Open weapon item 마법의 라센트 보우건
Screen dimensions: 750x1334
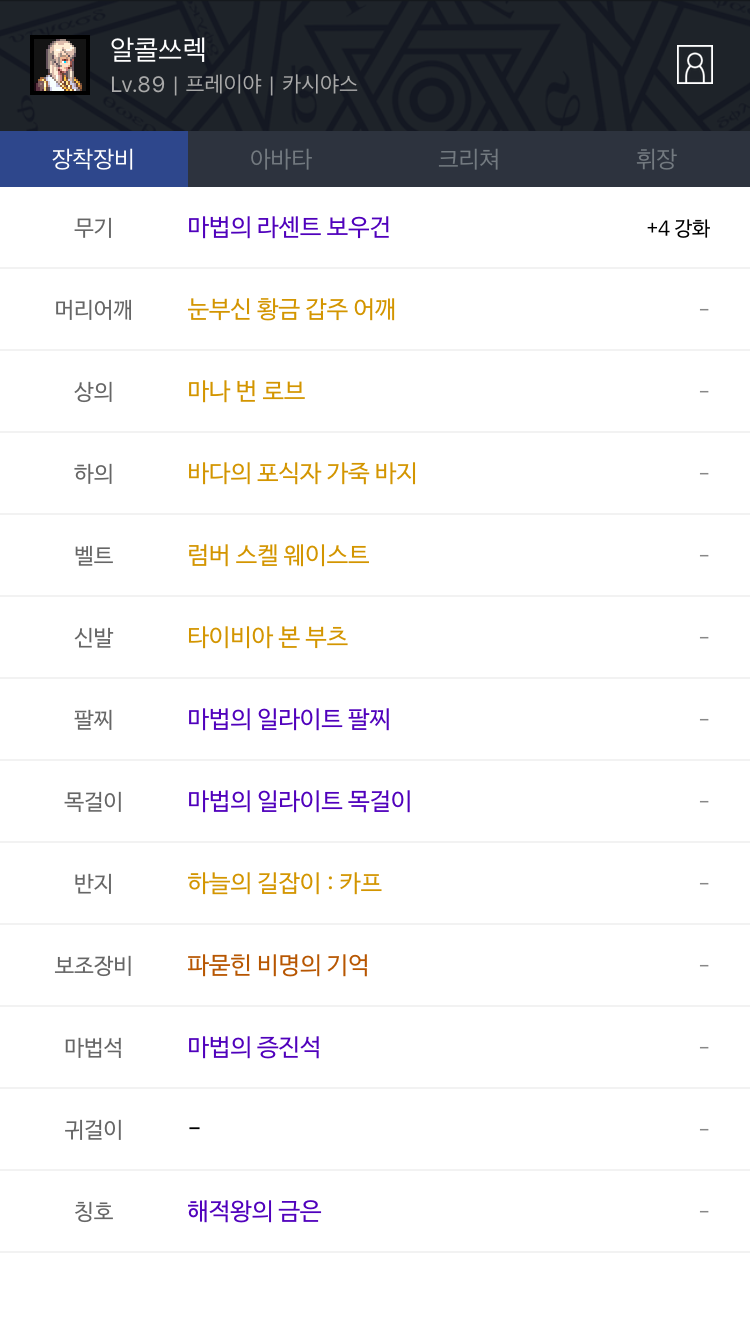[x=289, y=227]
